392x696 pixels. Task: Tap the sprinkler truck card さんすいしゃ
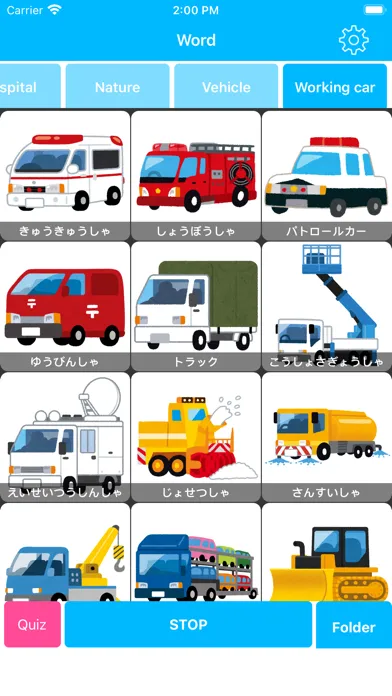[x=327, y=437]
